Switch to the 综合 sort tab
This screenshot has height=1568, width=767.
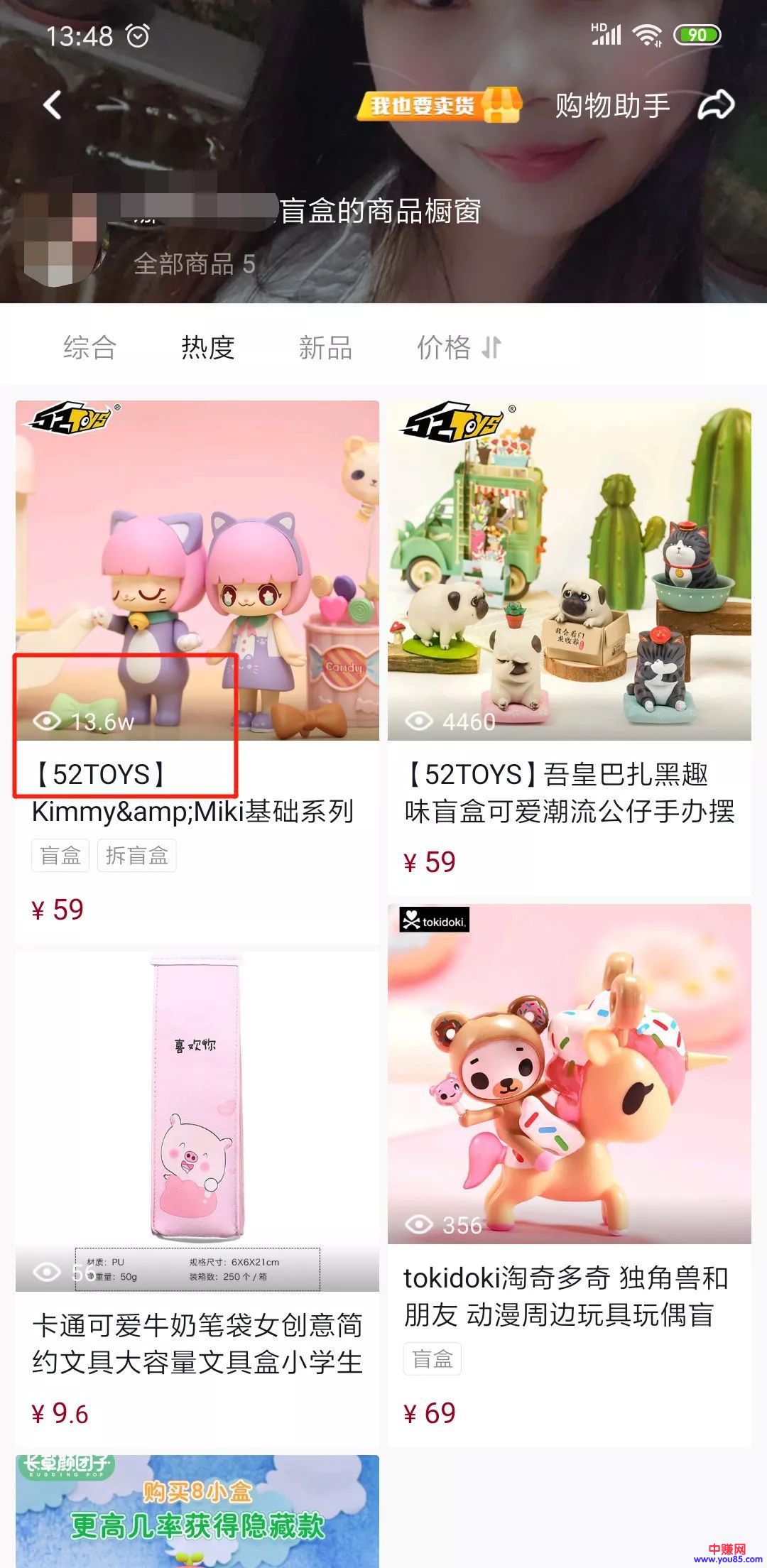pyautogui.click(x=89, y=347)
